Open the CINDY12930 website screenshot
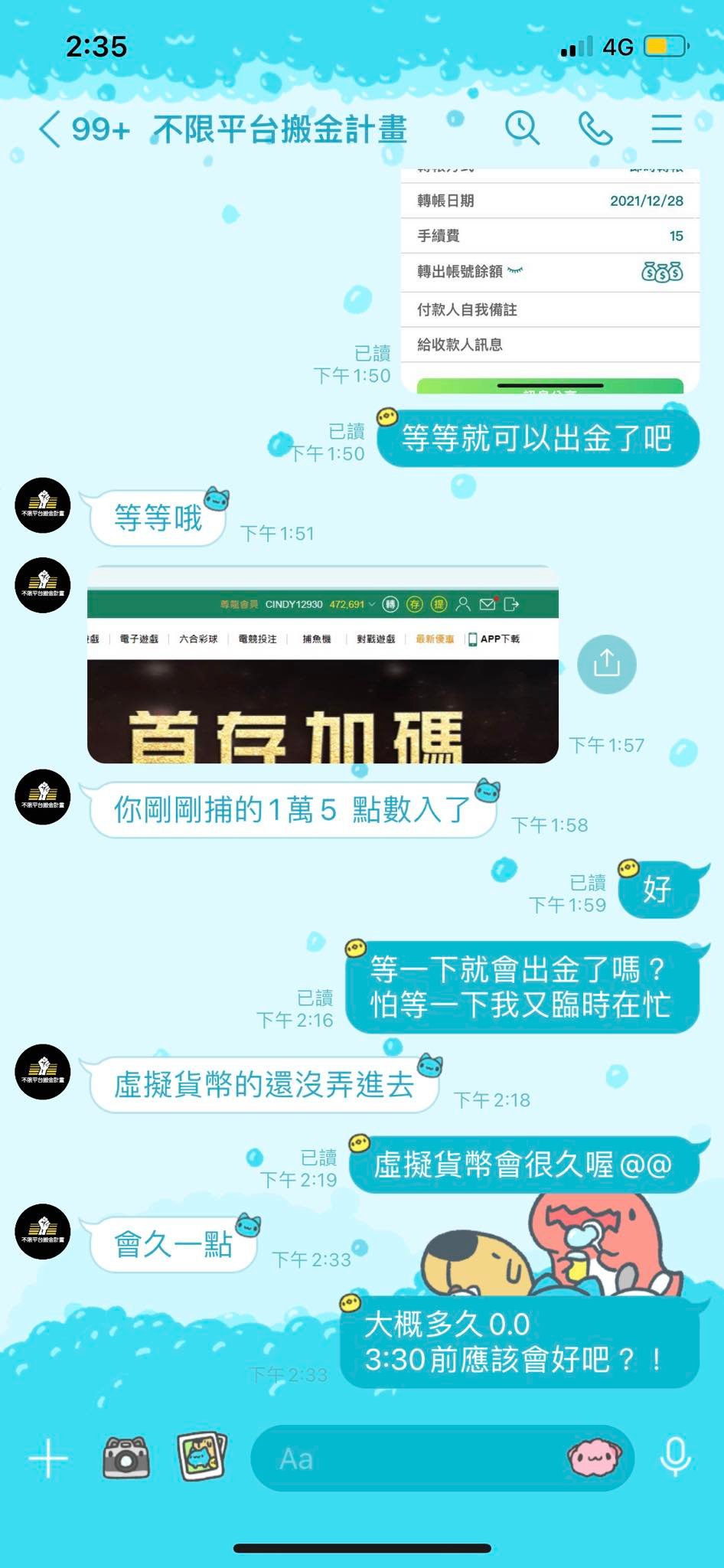The image size is (724, 1568). [322, 665]
